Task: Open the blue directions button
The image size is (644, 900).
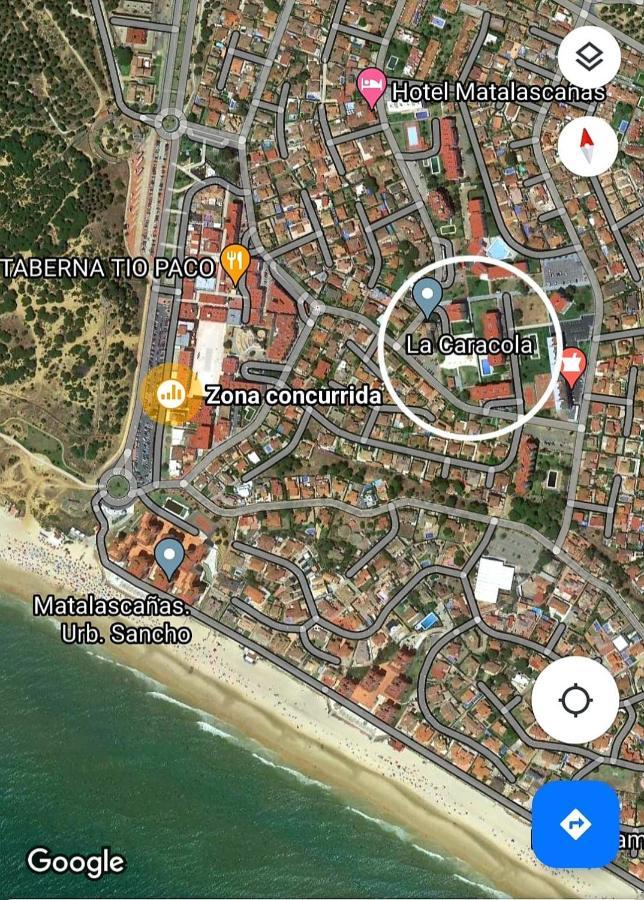Action: pyautogui.click(x=575, y=824)
